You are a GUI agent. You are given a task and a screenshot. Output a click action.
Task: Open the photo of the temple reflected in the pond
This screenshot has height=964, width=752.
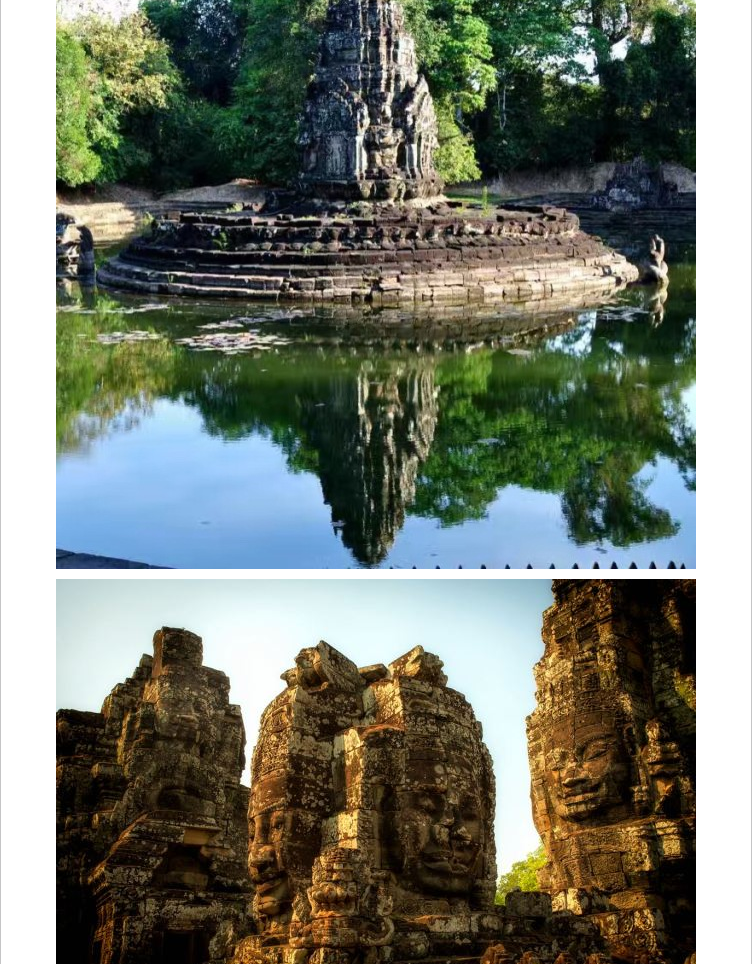375,284
